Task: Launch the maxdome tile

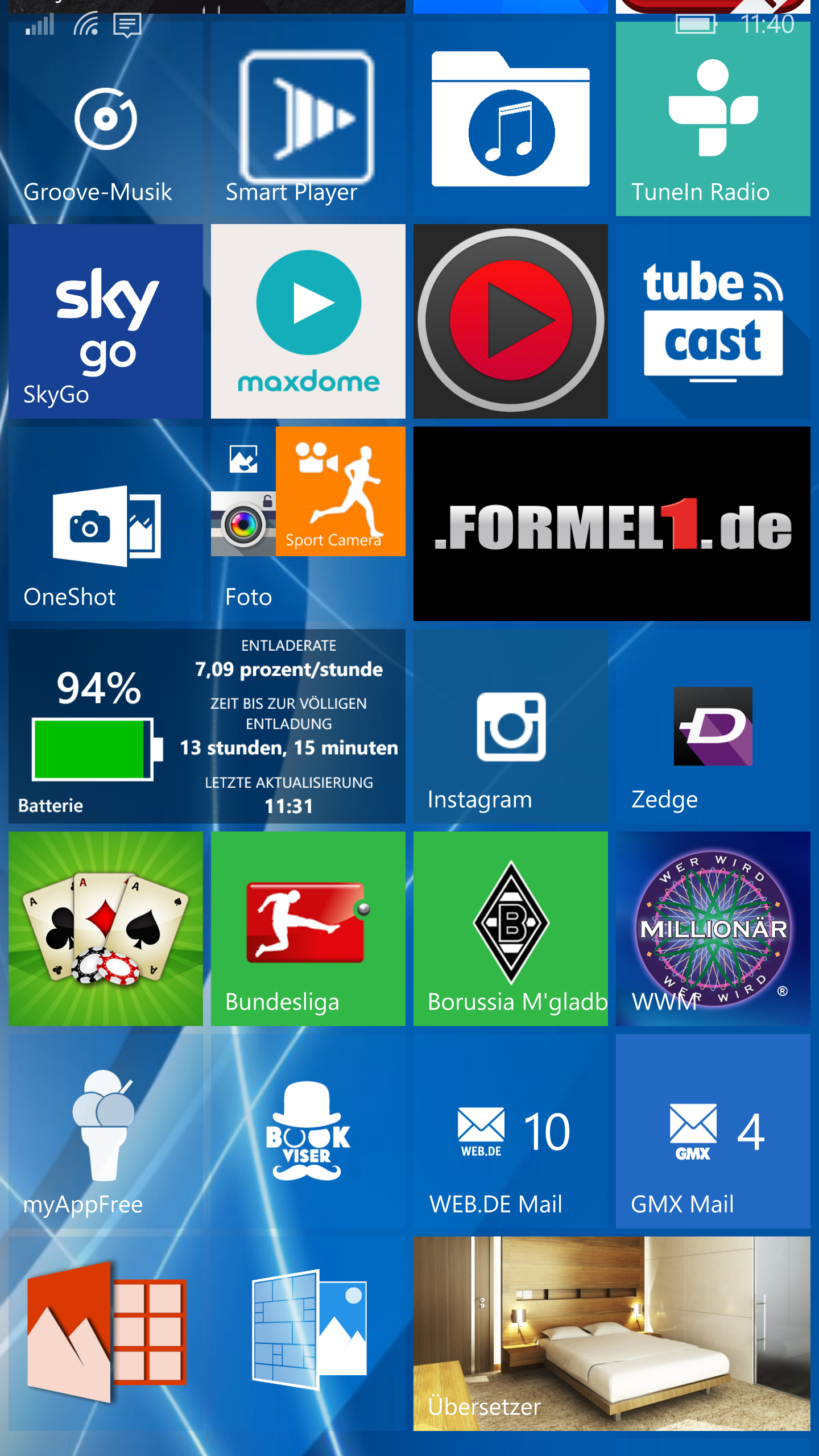Action: [308, 321]
